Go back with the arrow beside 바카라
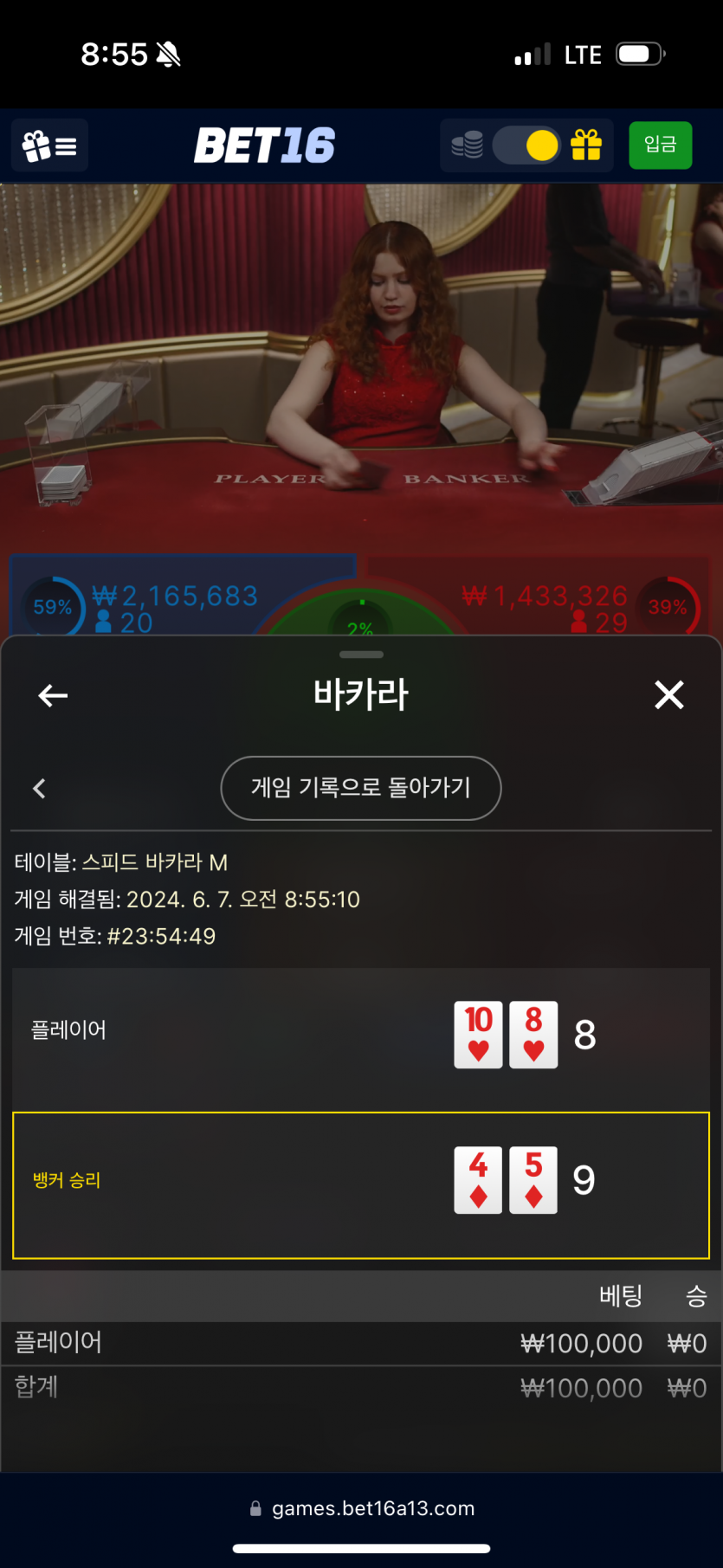 [x=53, y=695]
